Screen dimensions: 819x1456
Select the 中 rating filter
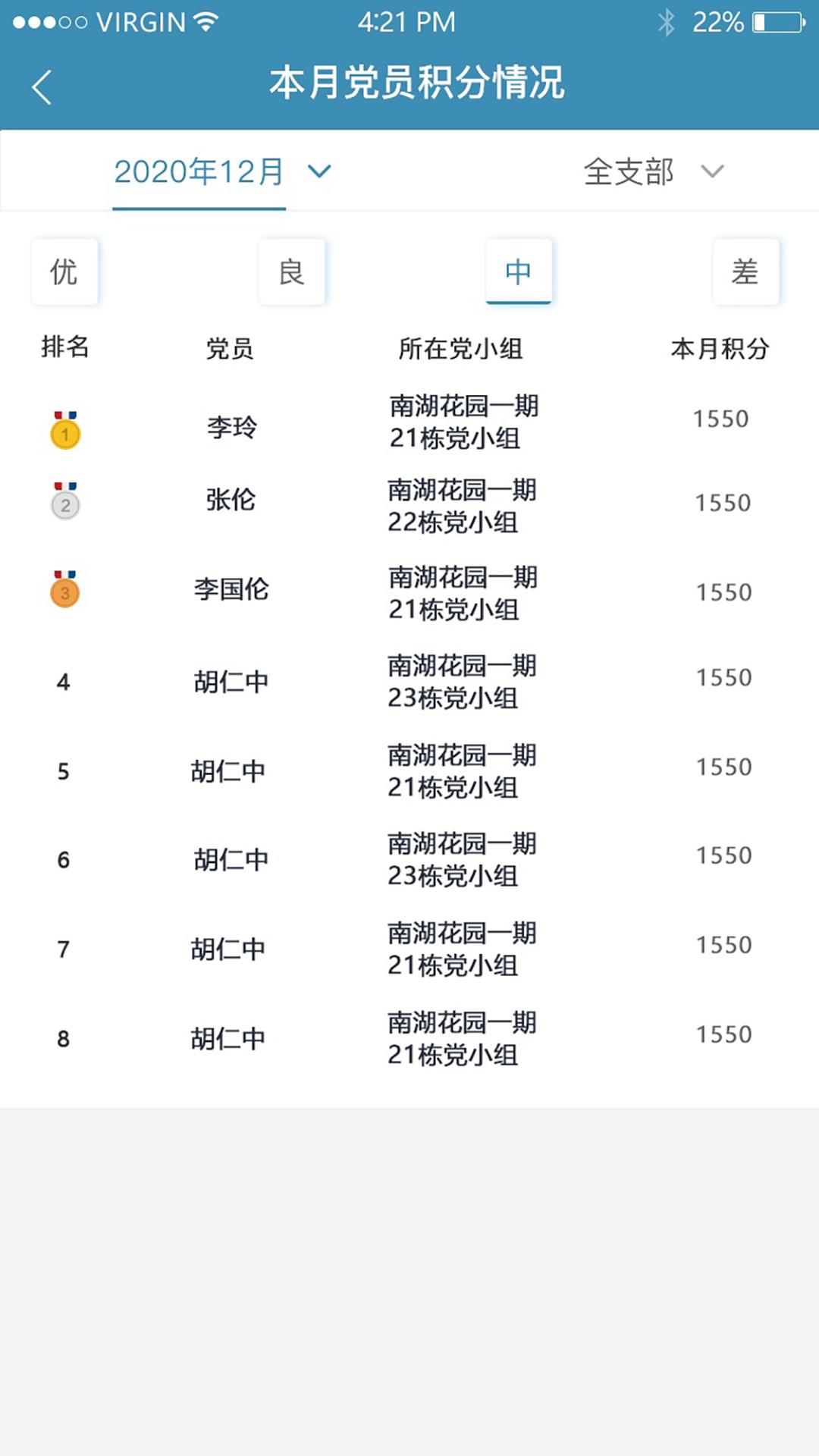tap(519, 271)
